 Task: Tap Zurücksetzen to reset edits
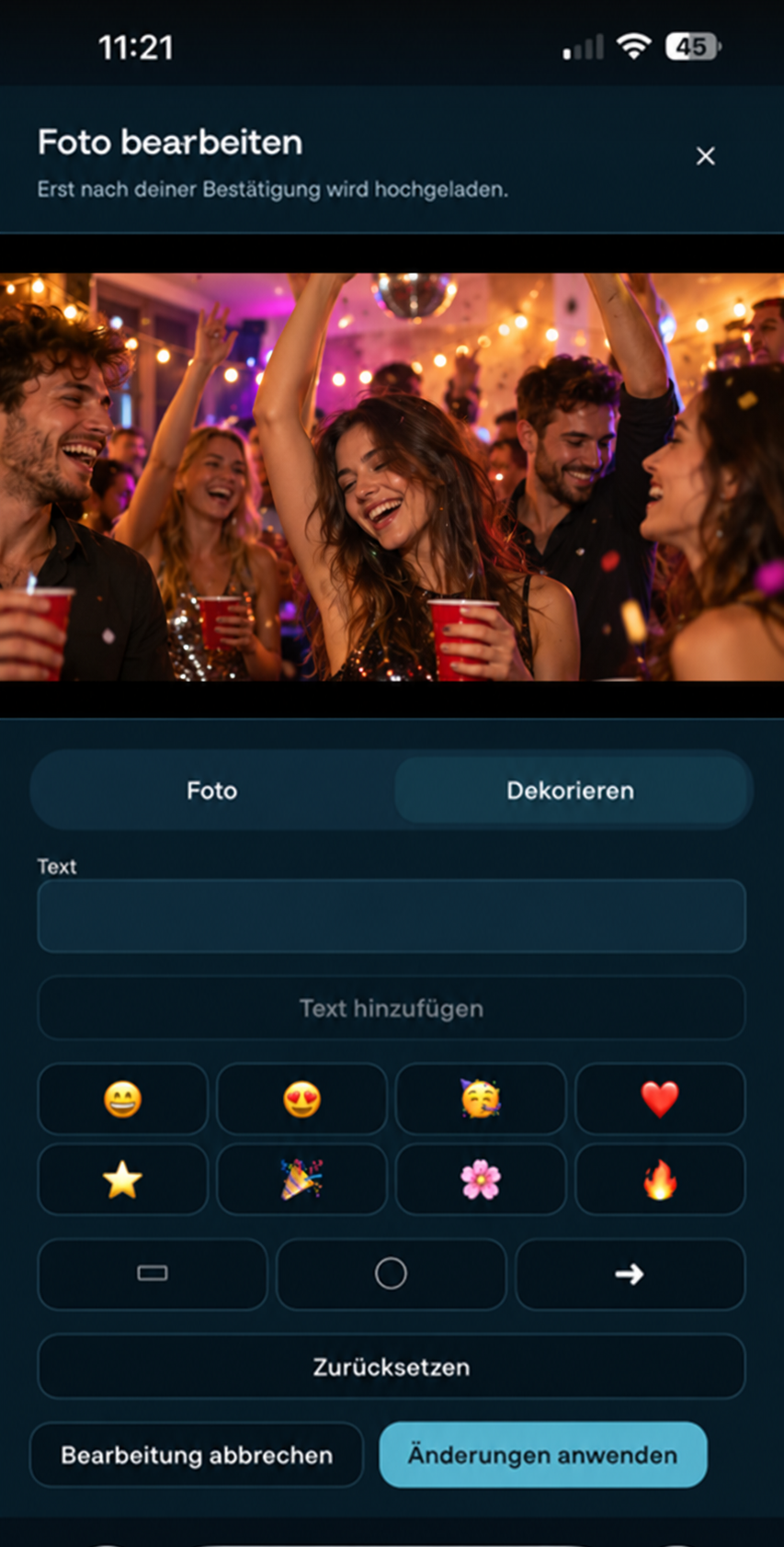click(392, 1367)
